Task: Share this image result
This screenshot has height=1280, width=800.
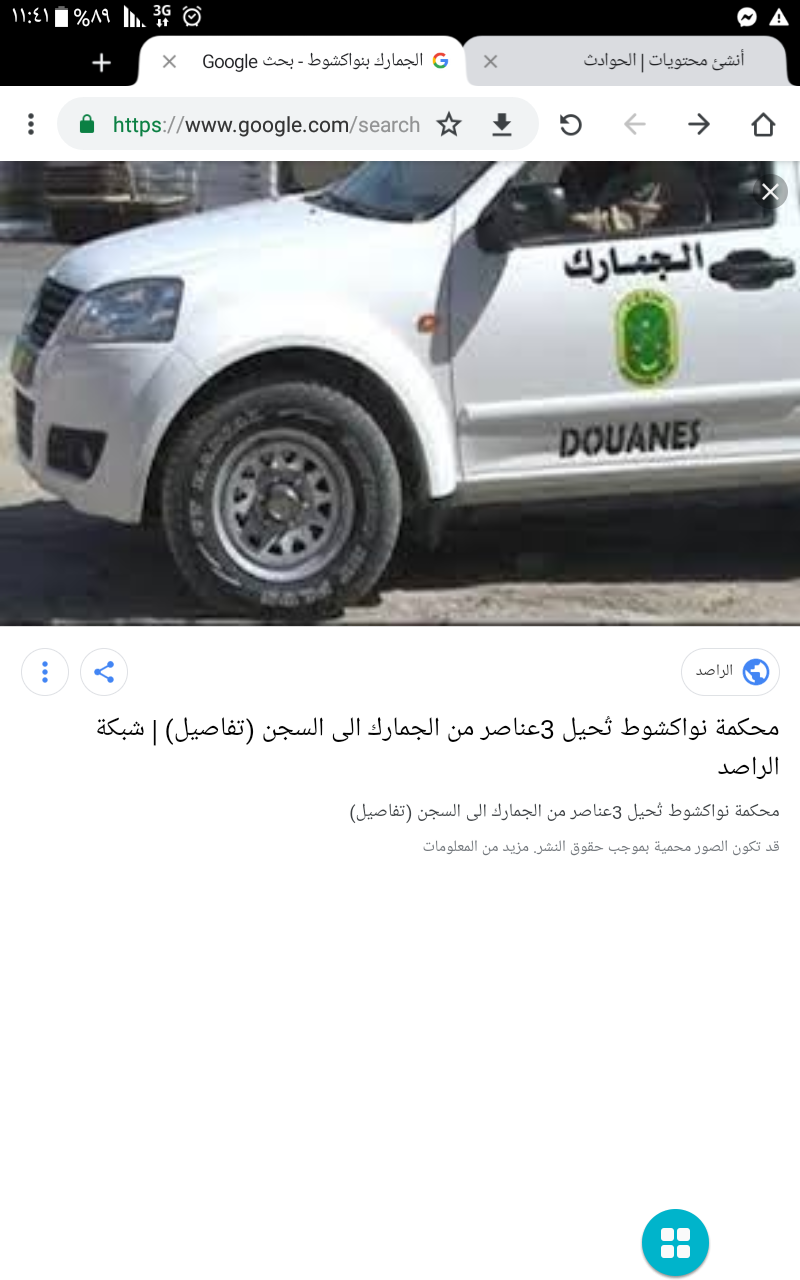Action: (104, 672)
